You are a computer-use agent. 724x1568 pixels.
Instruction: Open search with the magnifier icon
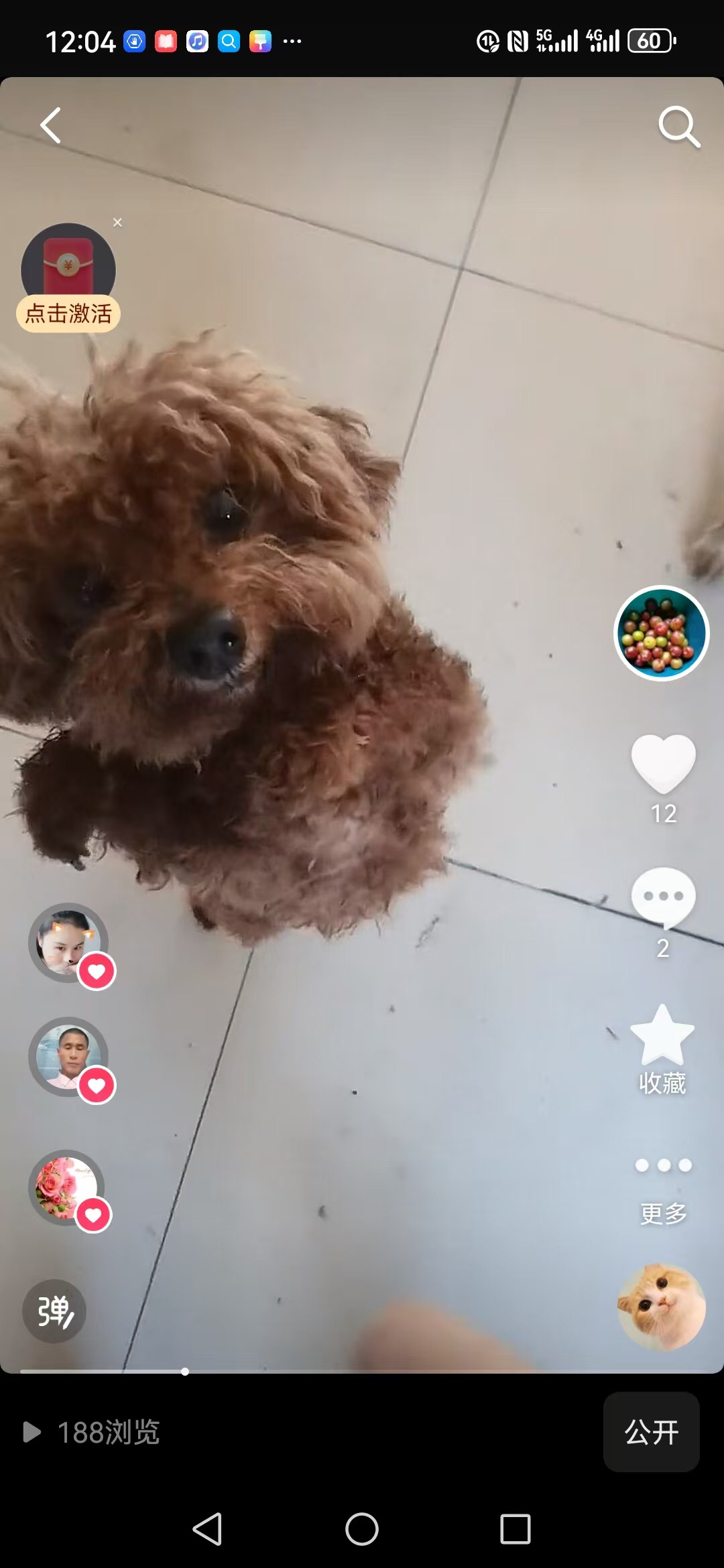click(x=678, y=126)
